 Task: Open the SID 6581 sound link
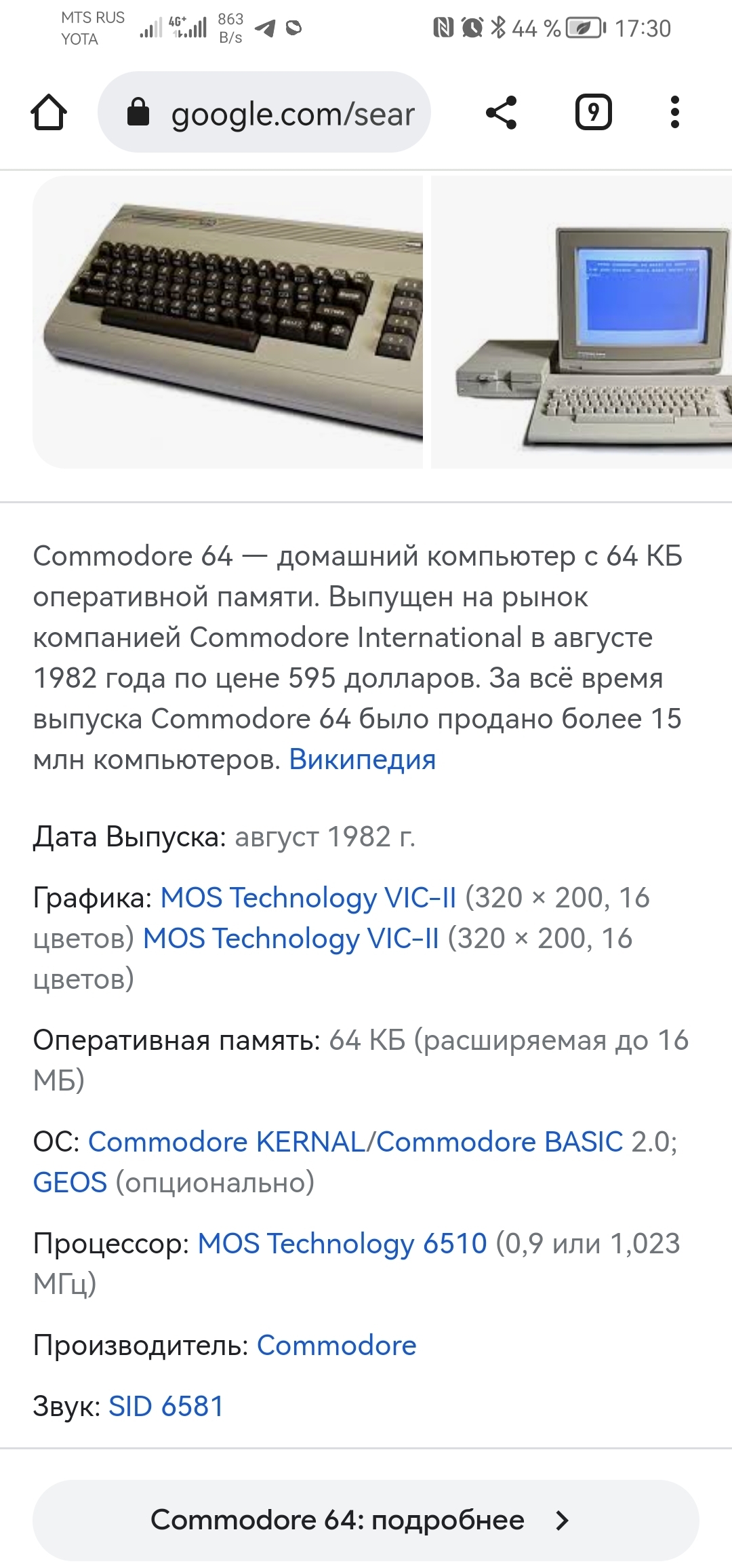click(166, 1407)
